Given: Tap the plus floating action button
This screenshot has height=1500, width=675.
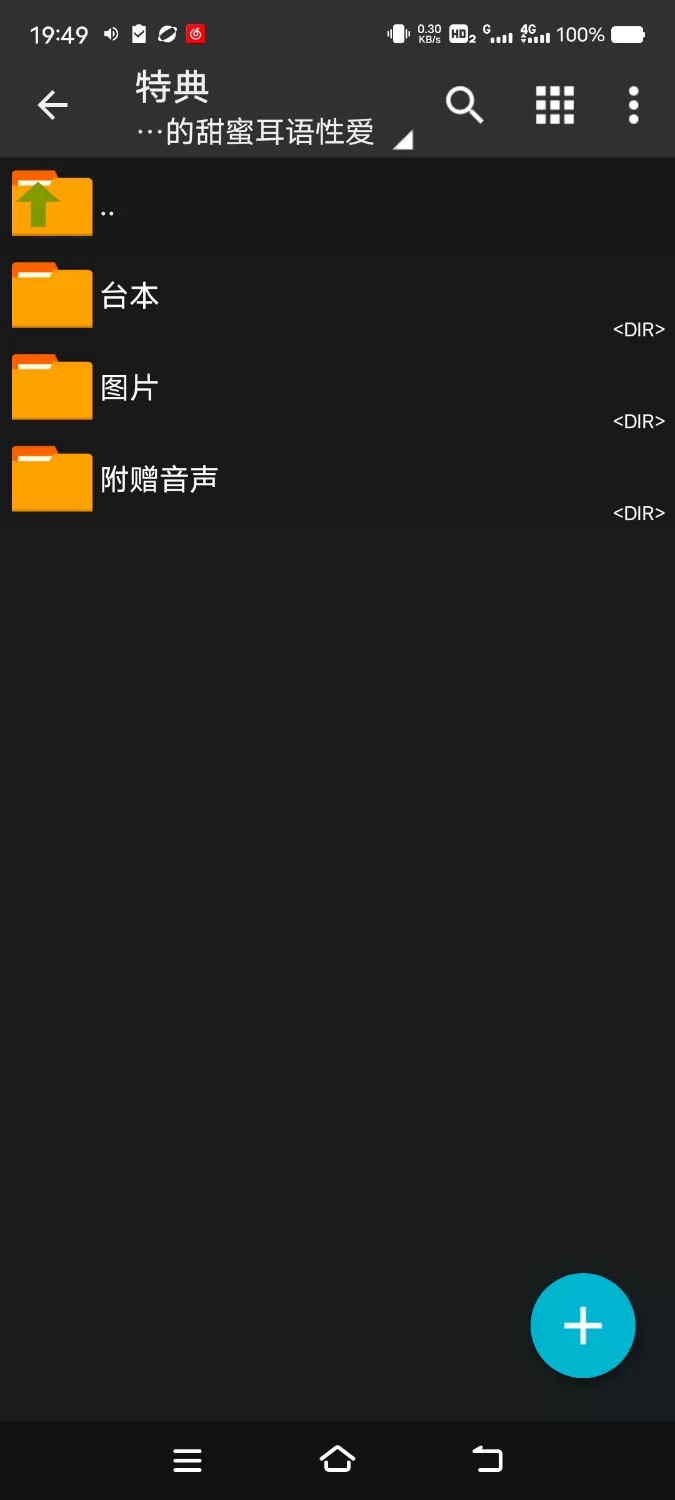Looking at the screenshot, I should [x=582, y=1325].
